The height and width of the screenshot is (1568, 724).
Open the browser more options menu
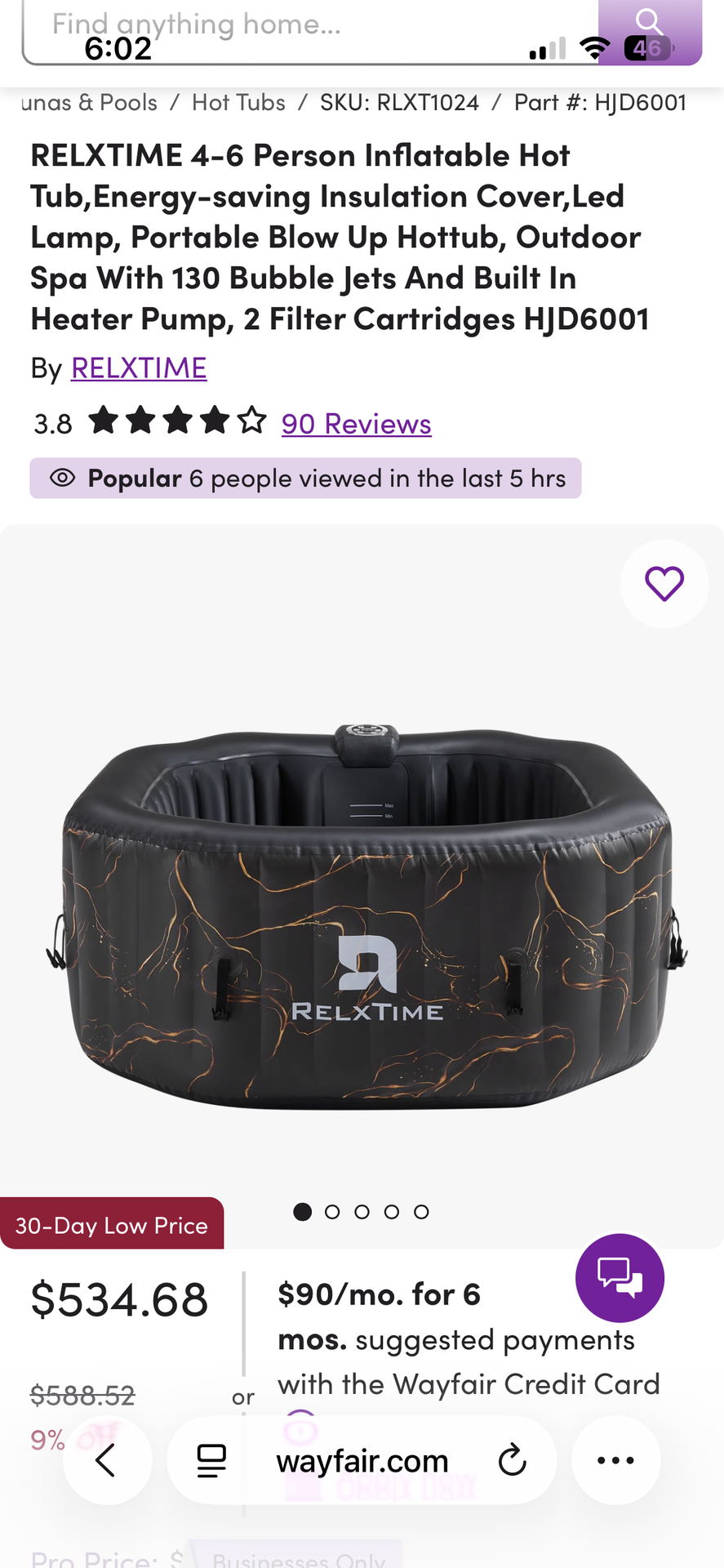[x=615, y=1460]
